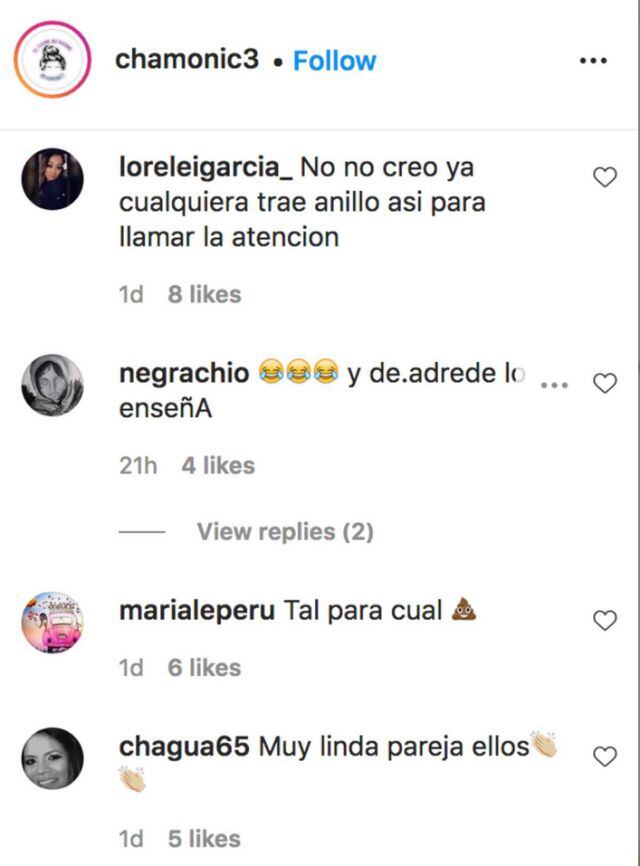View the 8 likes on loreleigarcia_'s comment
Screen dimensions: 640x866
(x=204, y=294)
